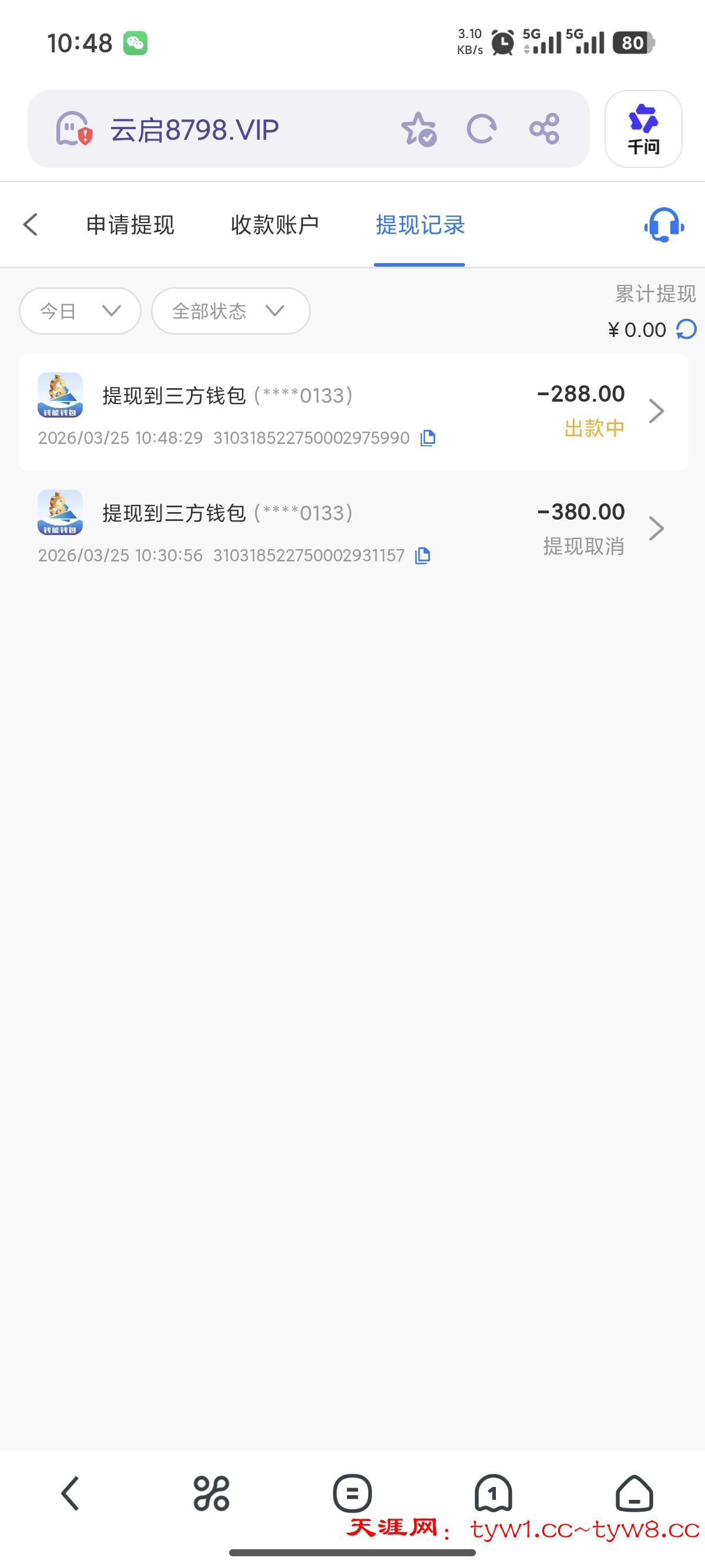The height and width of the screenshot is (1568, 705).
Task: Share this page
Action: tap(543, 129)
